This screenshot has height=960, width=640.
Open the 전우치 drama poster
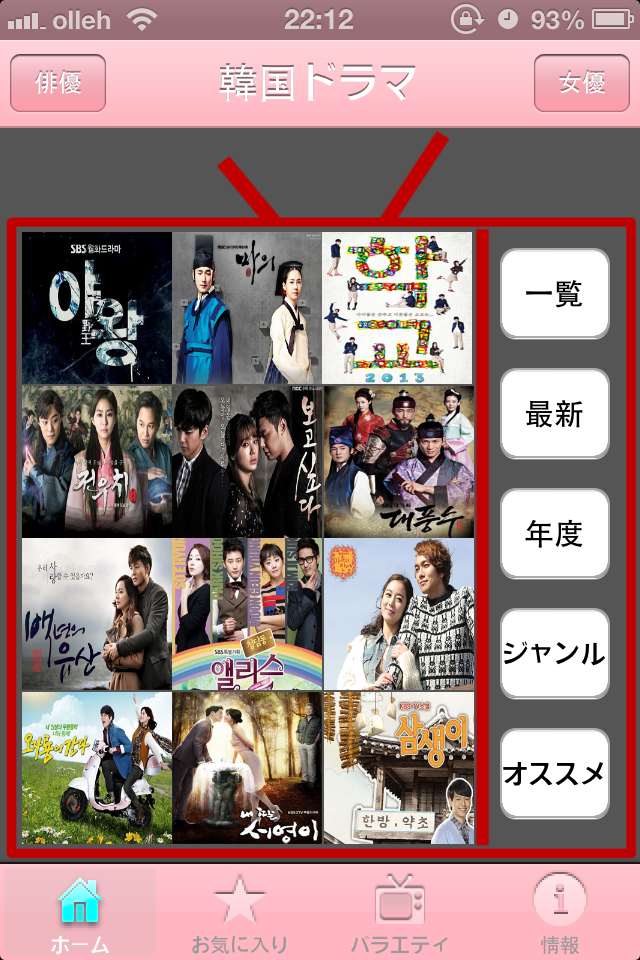click(97, 461)
